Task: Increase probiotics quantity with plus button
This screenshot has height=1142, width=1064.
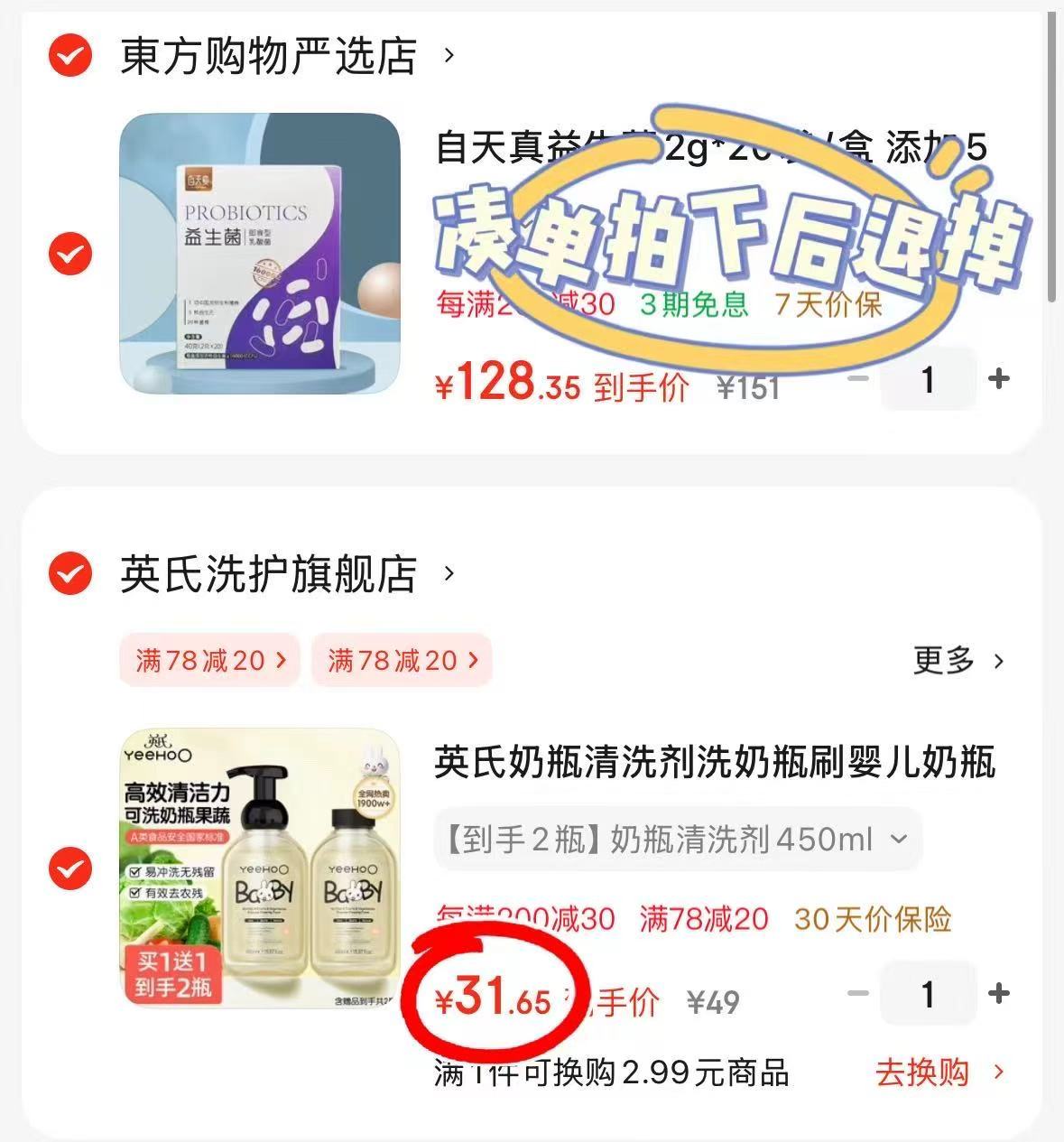Action: pos(998,379)
